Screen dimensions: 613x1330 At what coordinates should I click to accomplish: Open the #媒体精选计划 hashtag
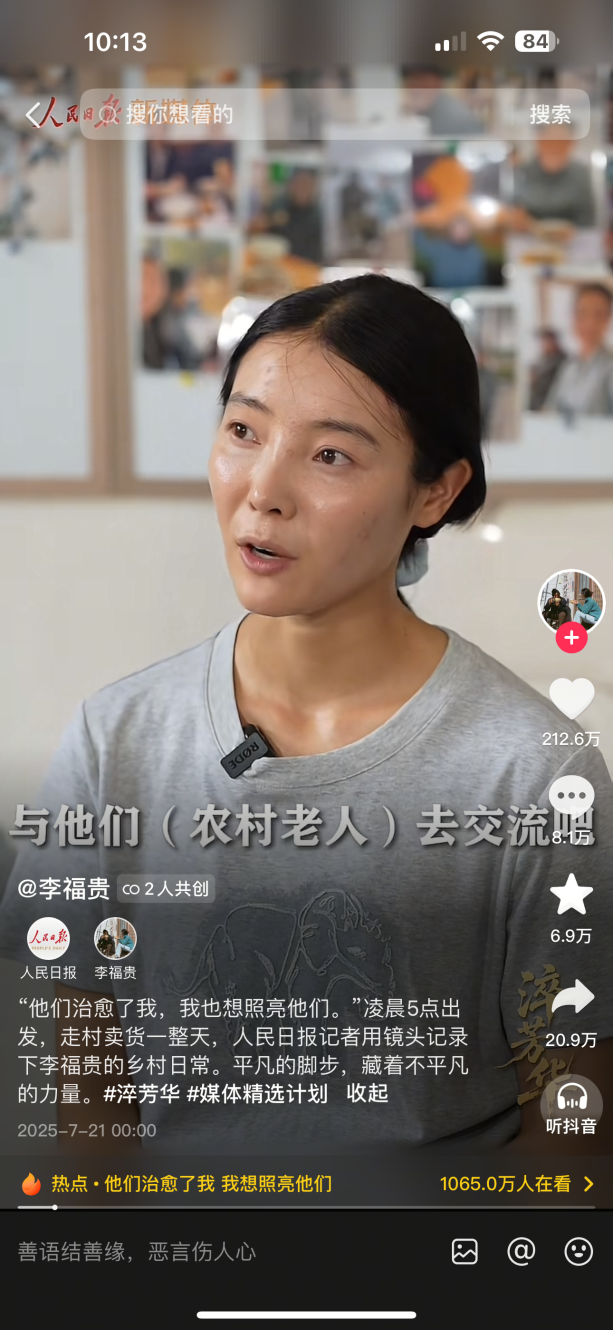(257, 1094)
